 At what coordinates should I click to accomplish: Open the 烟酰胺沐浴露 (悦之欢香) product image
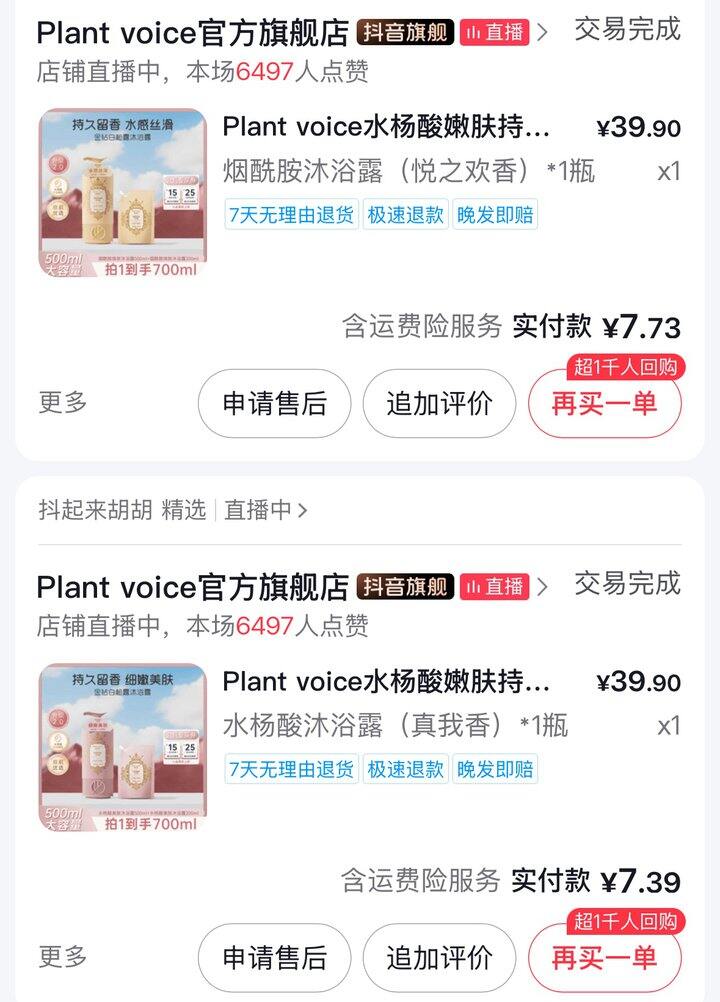pyautogui.click(x=122, y=193)
